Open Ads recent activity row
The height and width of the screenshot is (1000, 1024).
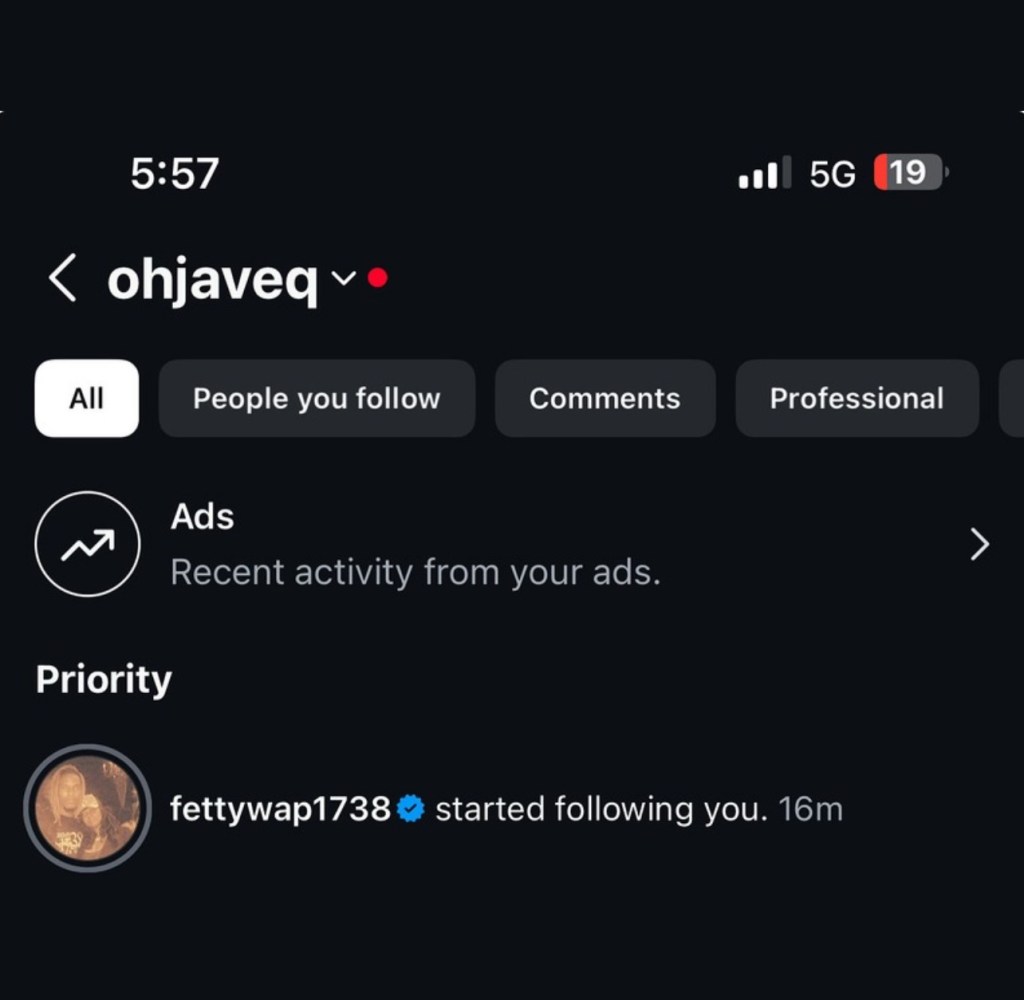pos(512,544)
